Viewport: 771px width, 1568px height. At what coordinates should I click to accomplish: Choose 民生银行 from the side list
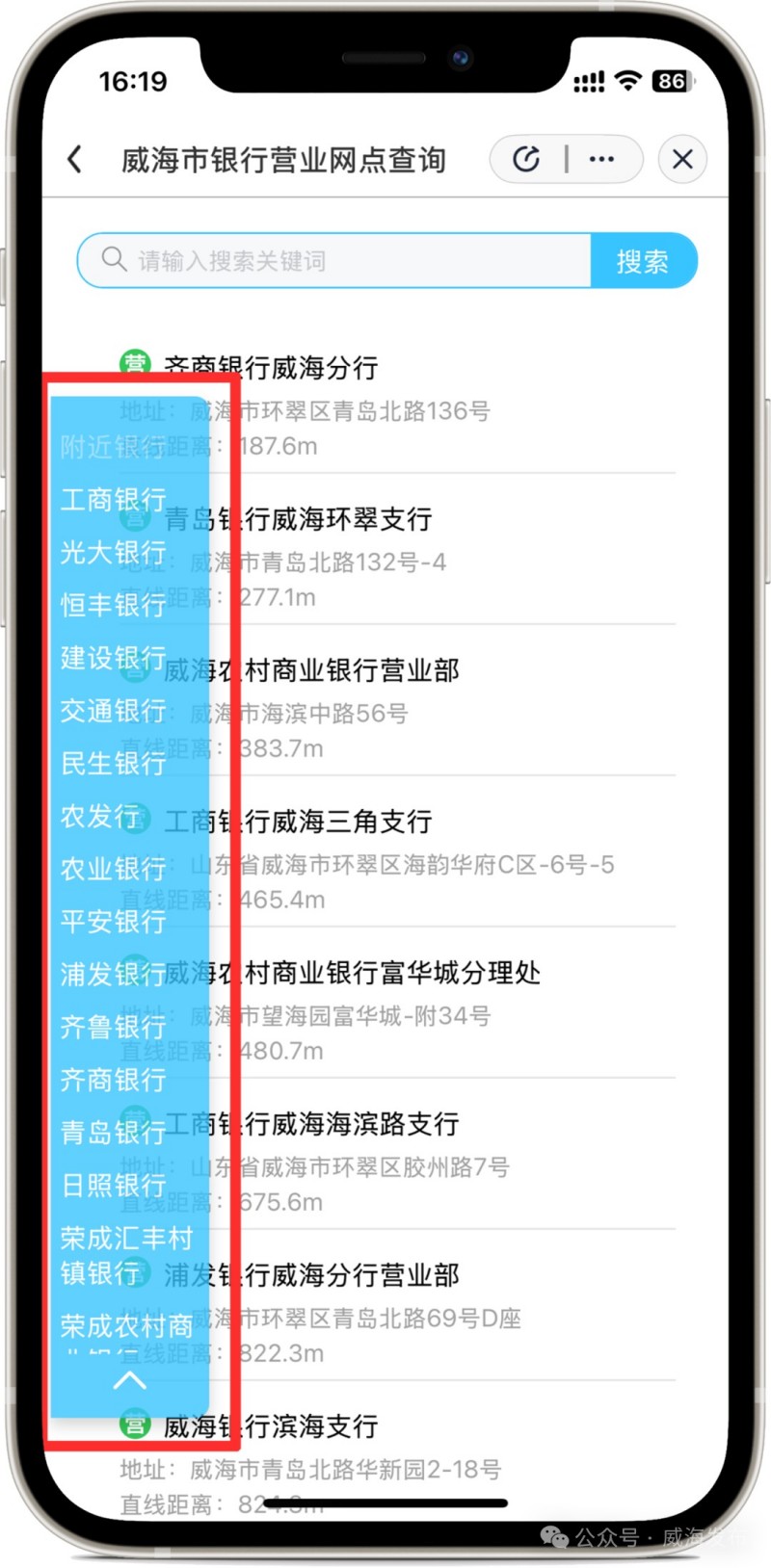pyautogui.click(x=113, y=764)
